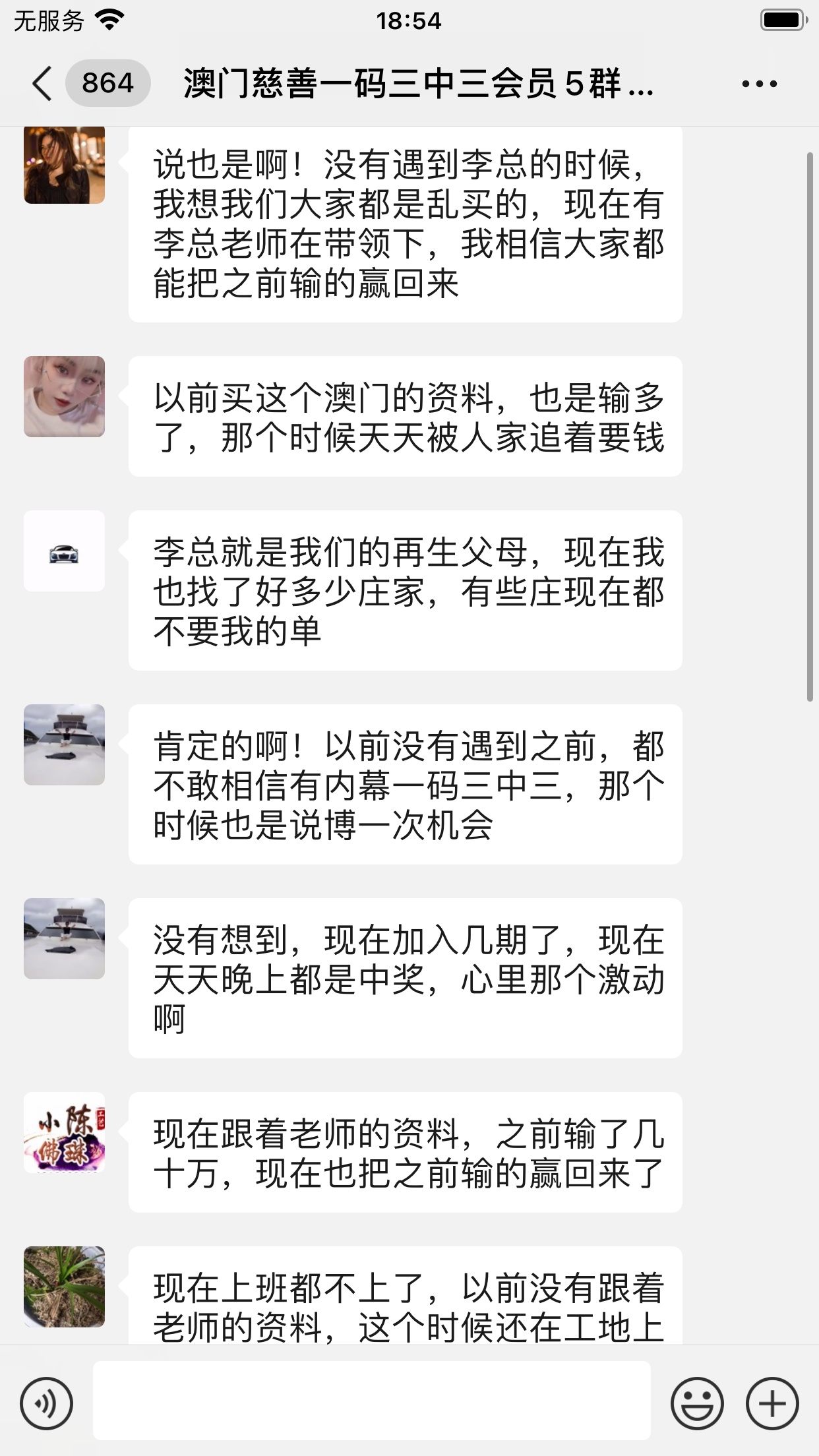Go back to the chat list
819x1456 pixels.
[42, 84]
